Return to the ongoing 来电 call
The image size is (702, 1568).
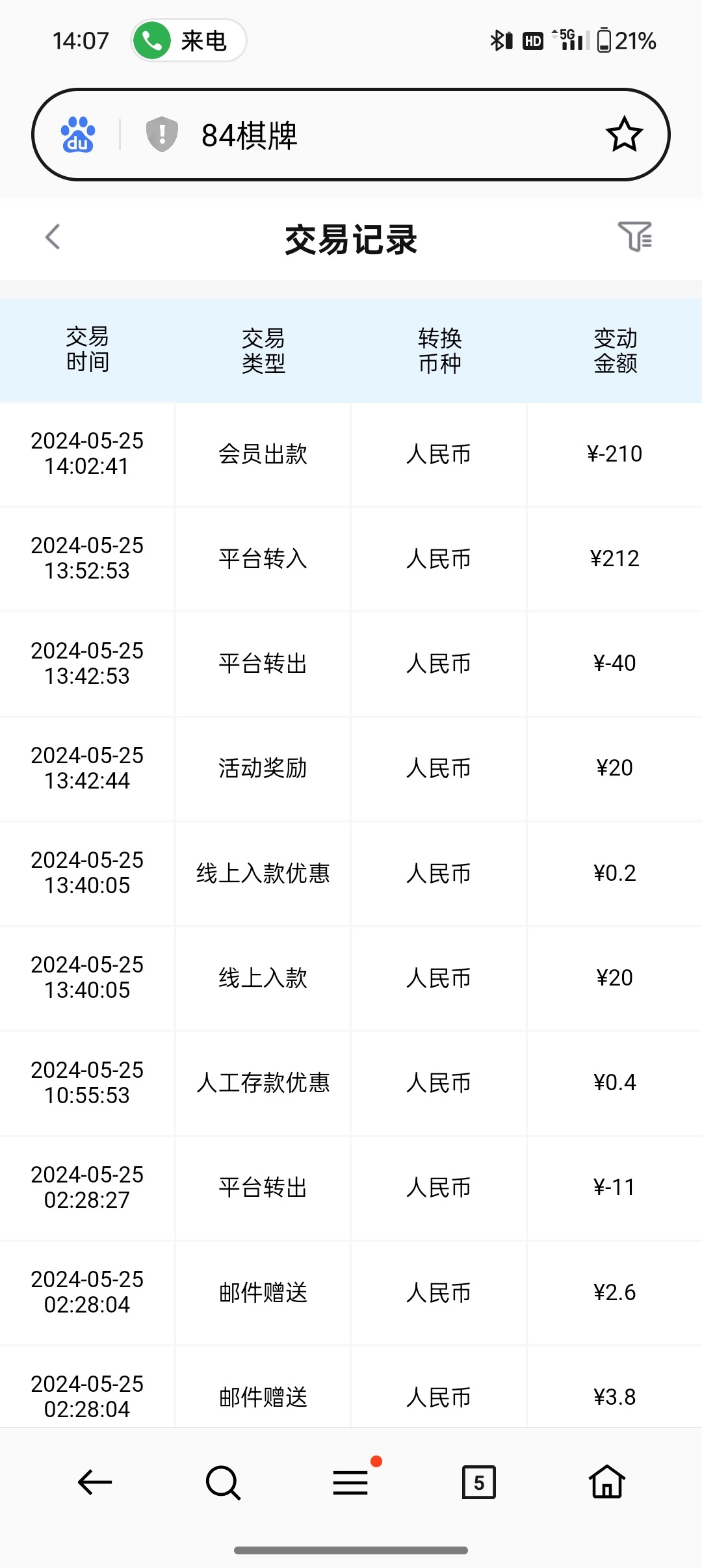[188, 41]
